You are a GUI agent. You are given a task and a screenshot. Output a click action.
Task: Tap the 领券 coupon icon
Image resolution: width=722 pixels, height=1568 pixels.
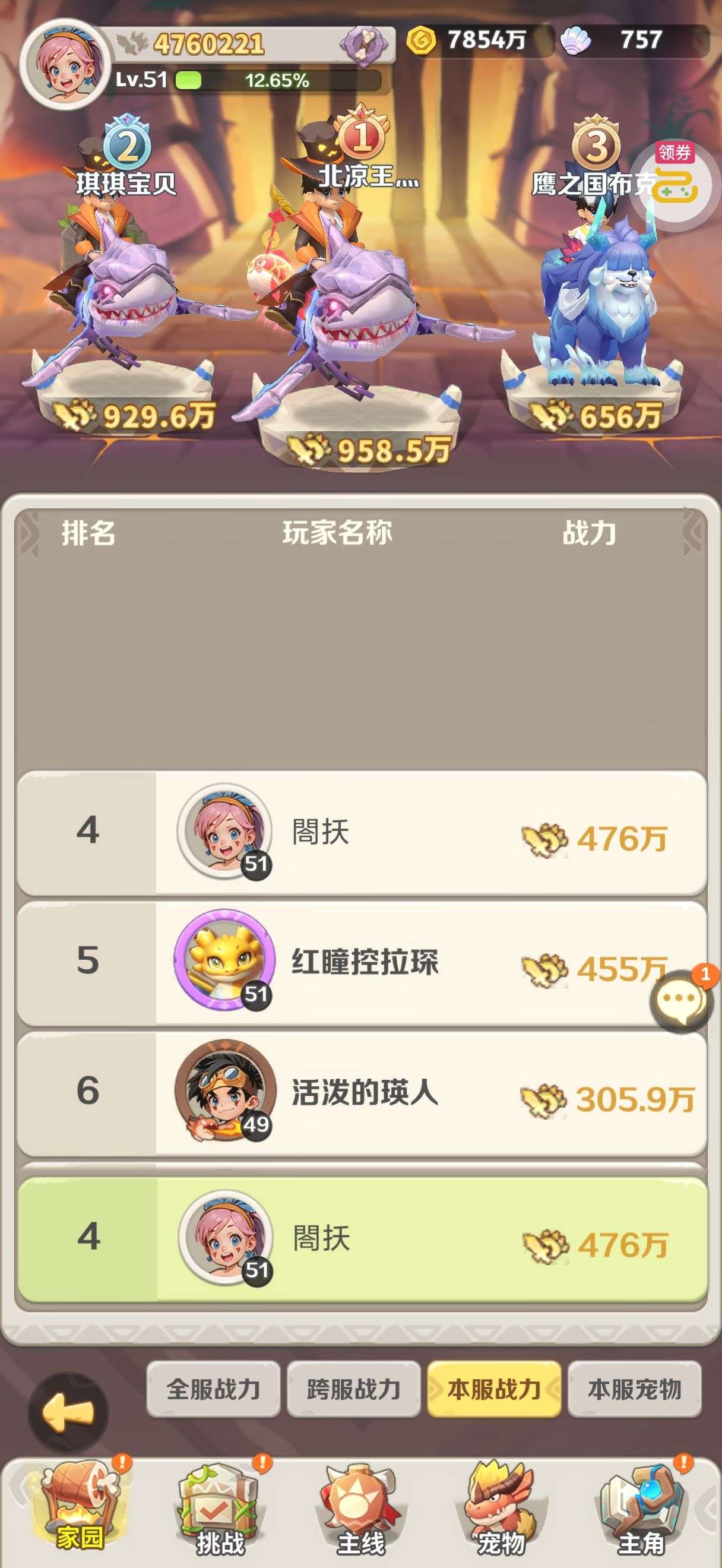(675, 179)
